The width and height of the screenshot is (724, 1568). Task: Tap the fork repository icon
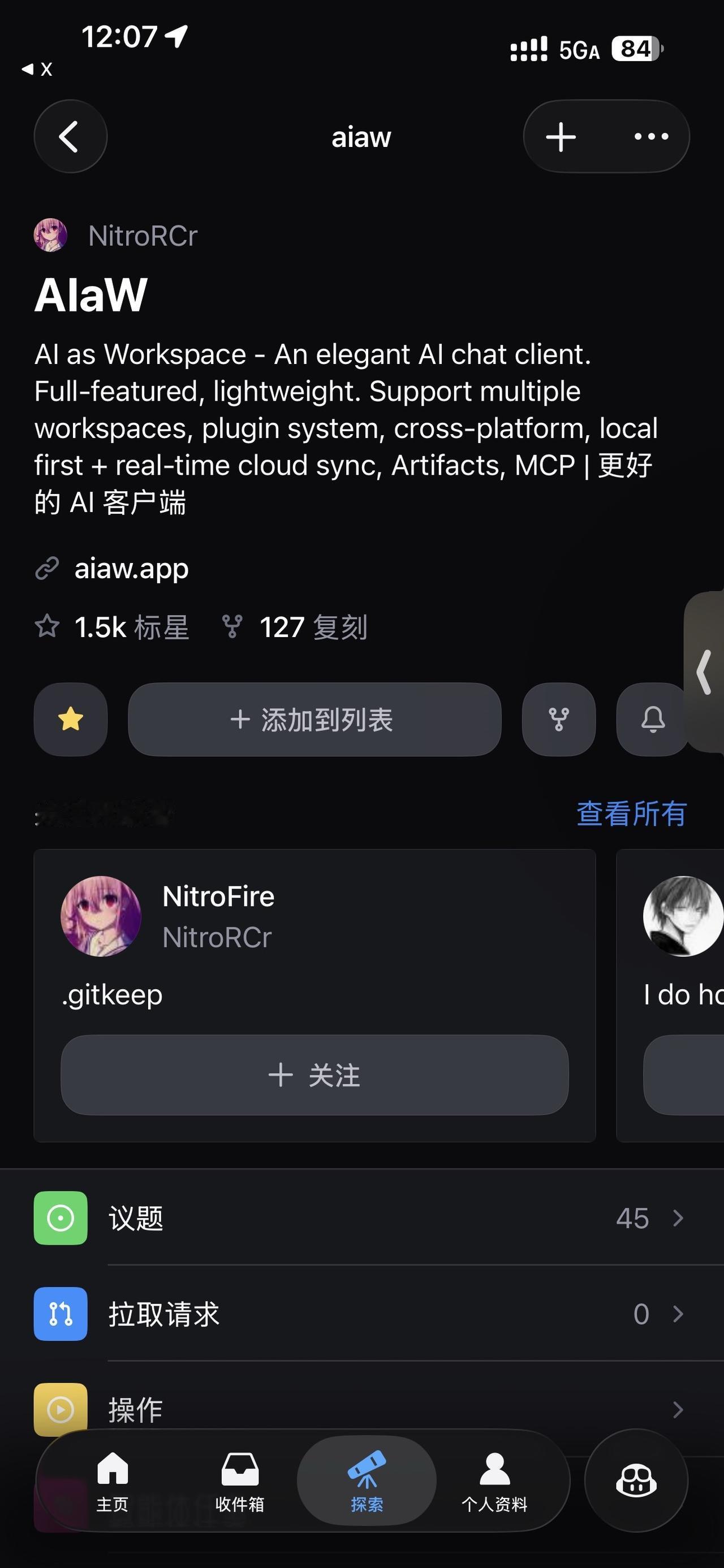pos(558,720)
